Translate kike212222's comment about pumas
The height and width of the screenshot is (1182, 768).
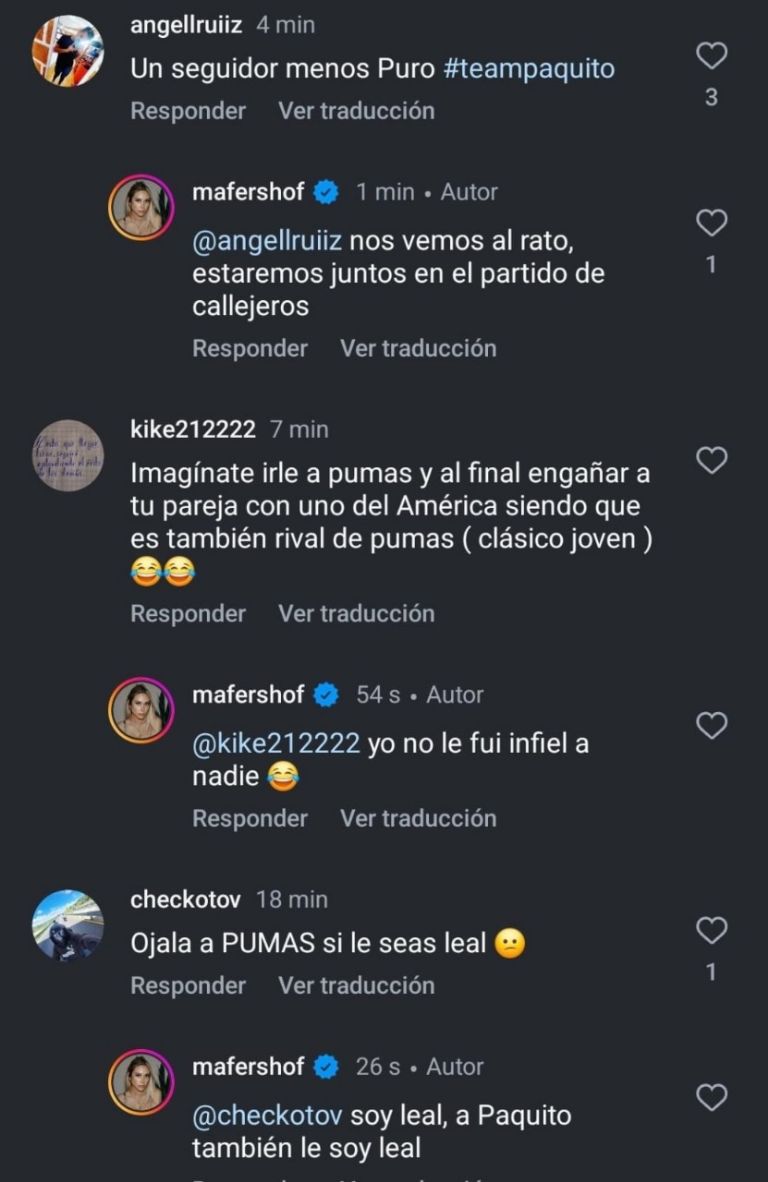356,613
